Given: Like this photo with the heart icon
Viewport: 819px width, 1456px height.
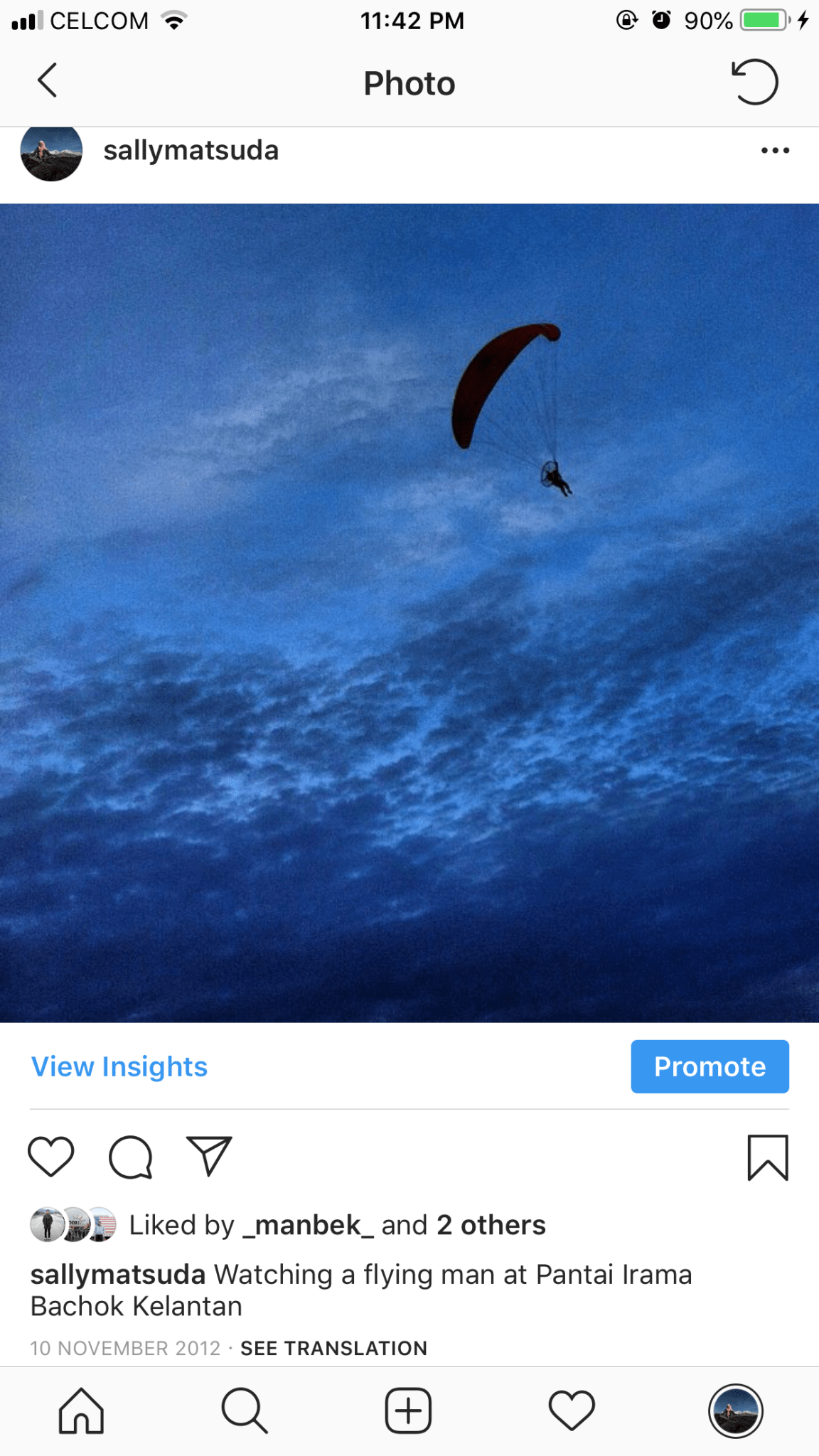Looking at the screenshot, I should 51,1157.
